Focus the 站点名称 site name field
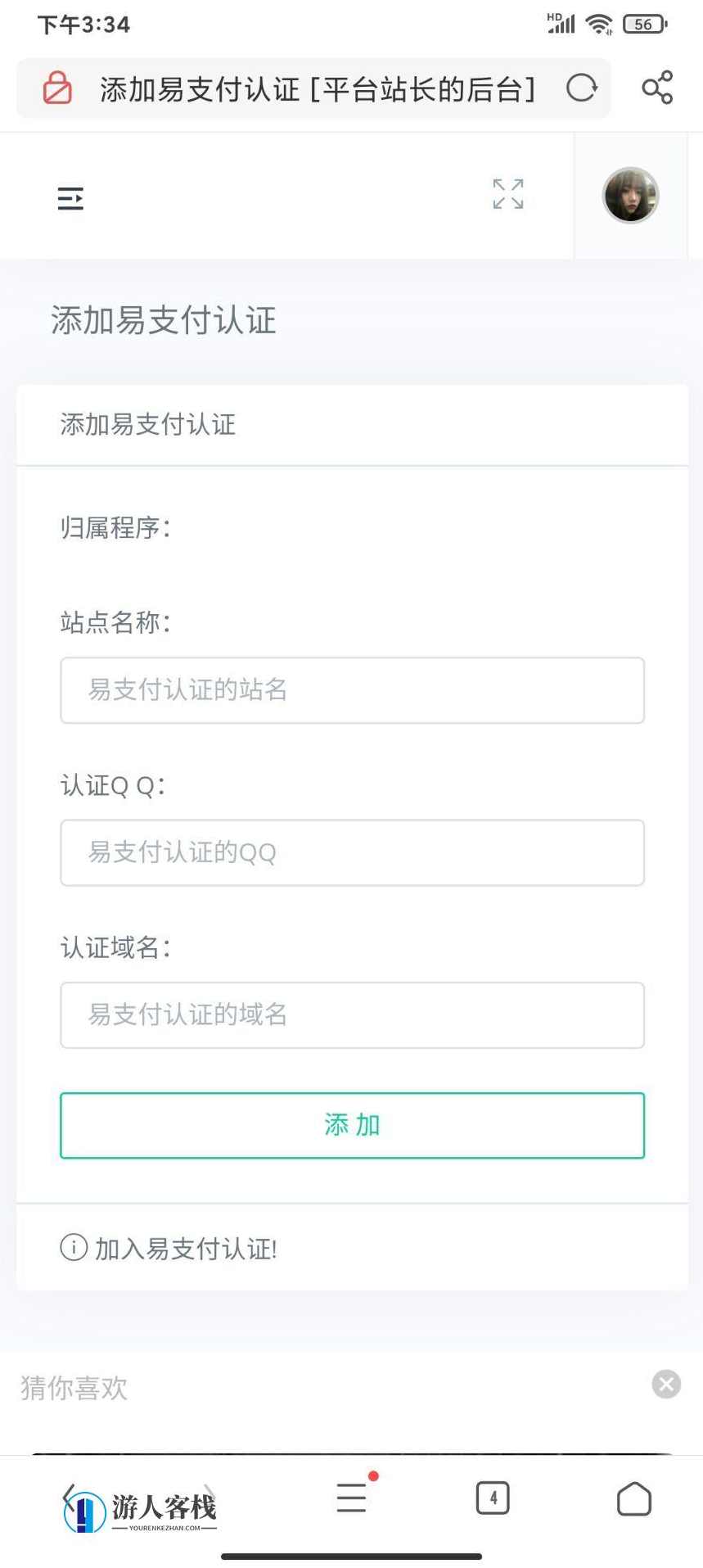This screenshot has height=1568, width=703. tap(351, 690)
